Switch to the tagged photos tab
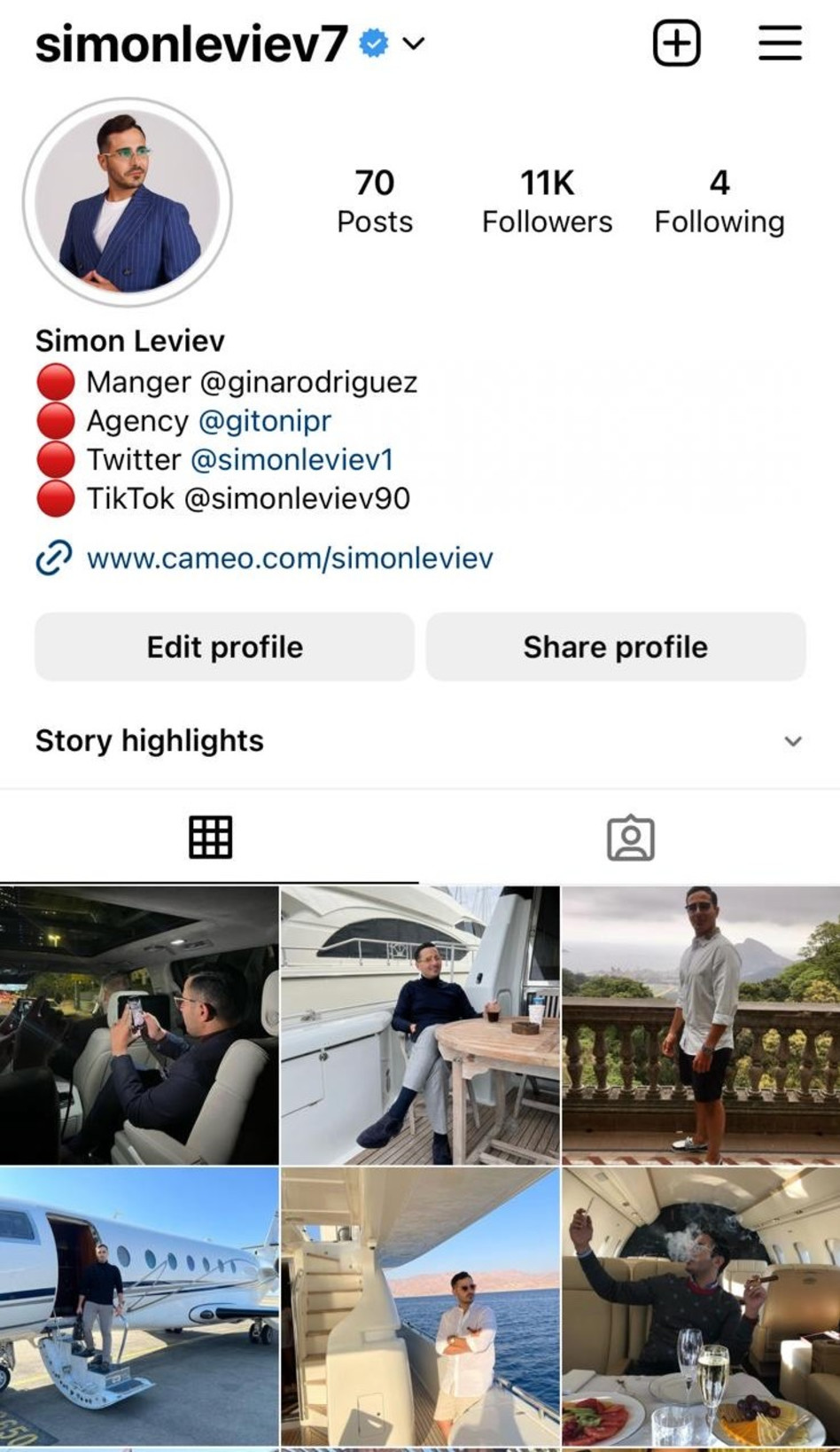The image size is (840, 1452). 630,838
